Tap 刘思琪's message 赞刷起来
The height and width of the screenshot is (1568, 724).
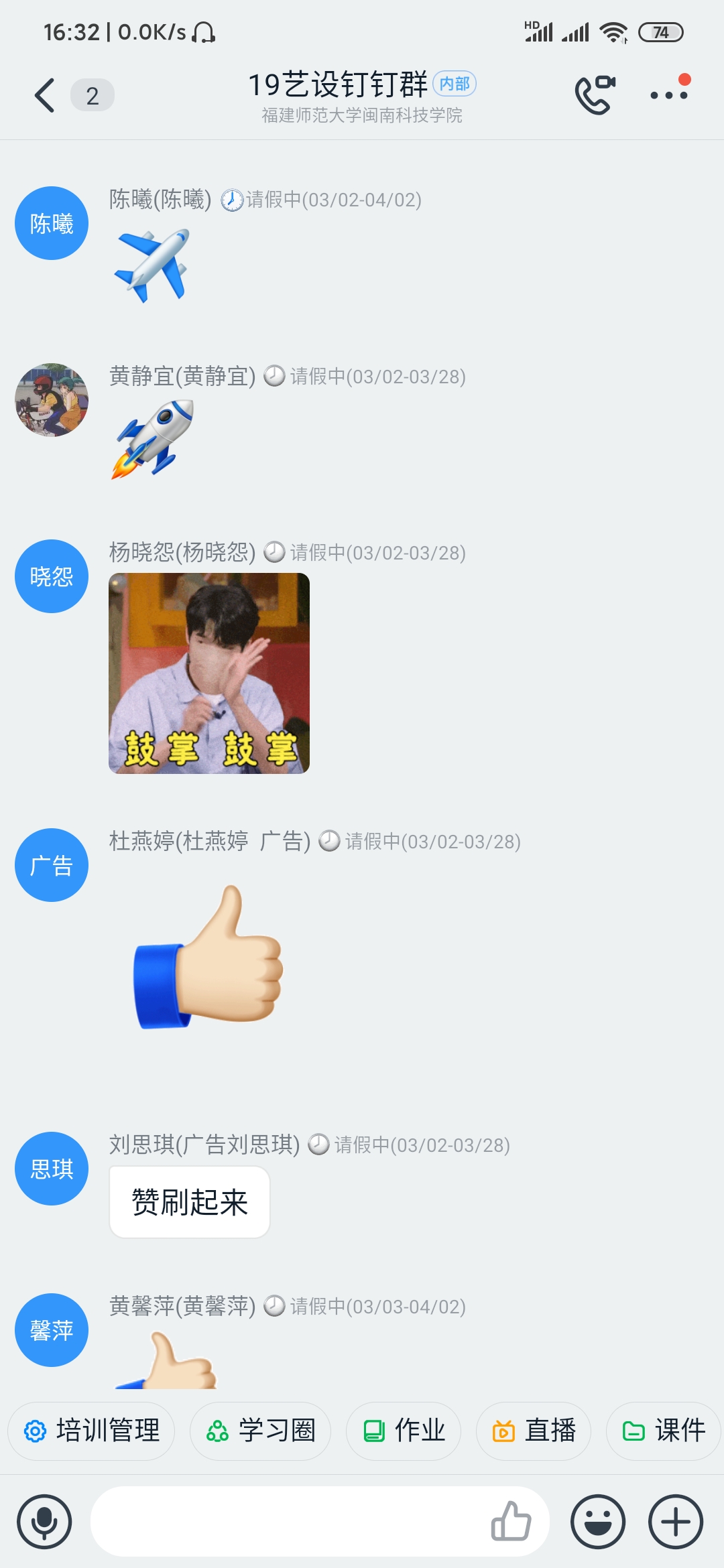point(190,1202)
